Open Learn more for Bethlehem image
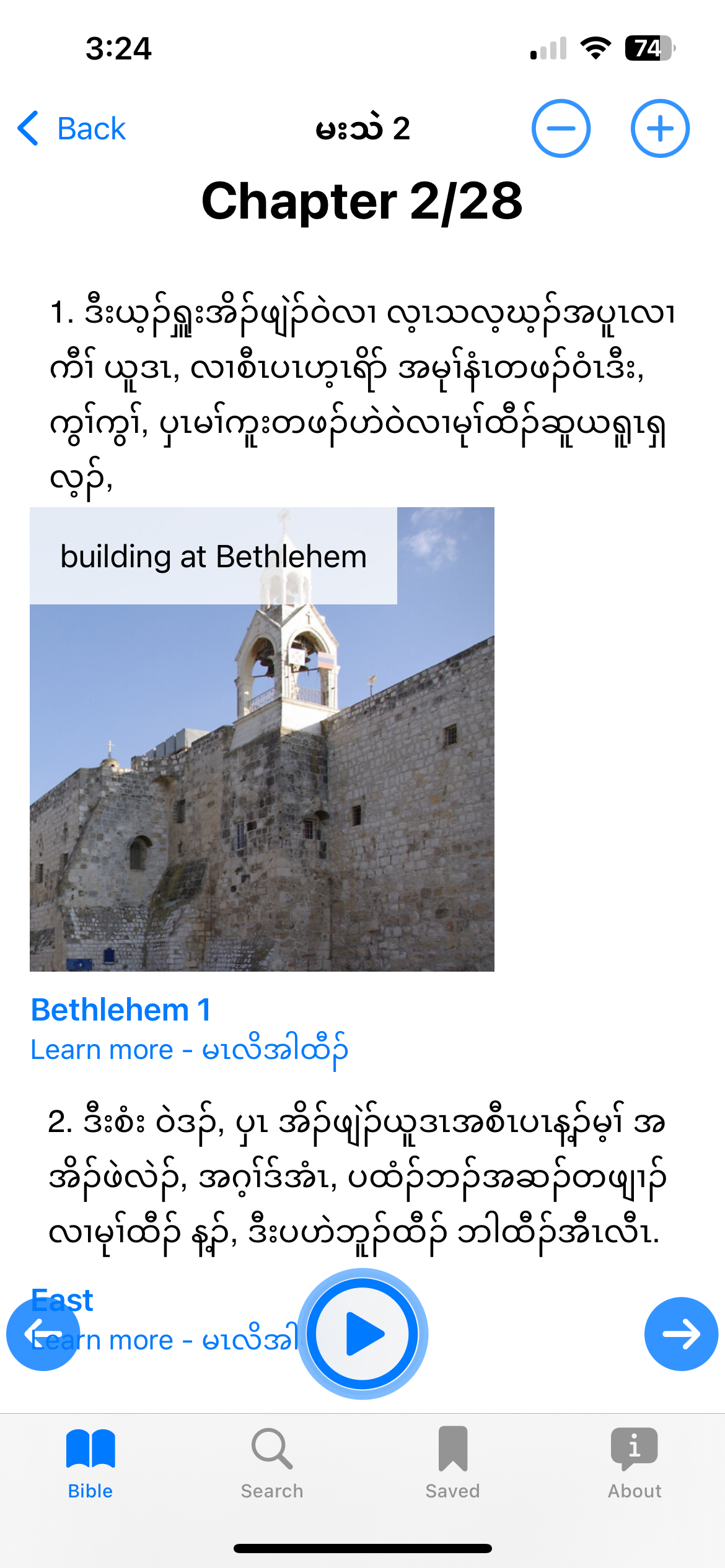725x1568 pixels. coord(189,1048)
